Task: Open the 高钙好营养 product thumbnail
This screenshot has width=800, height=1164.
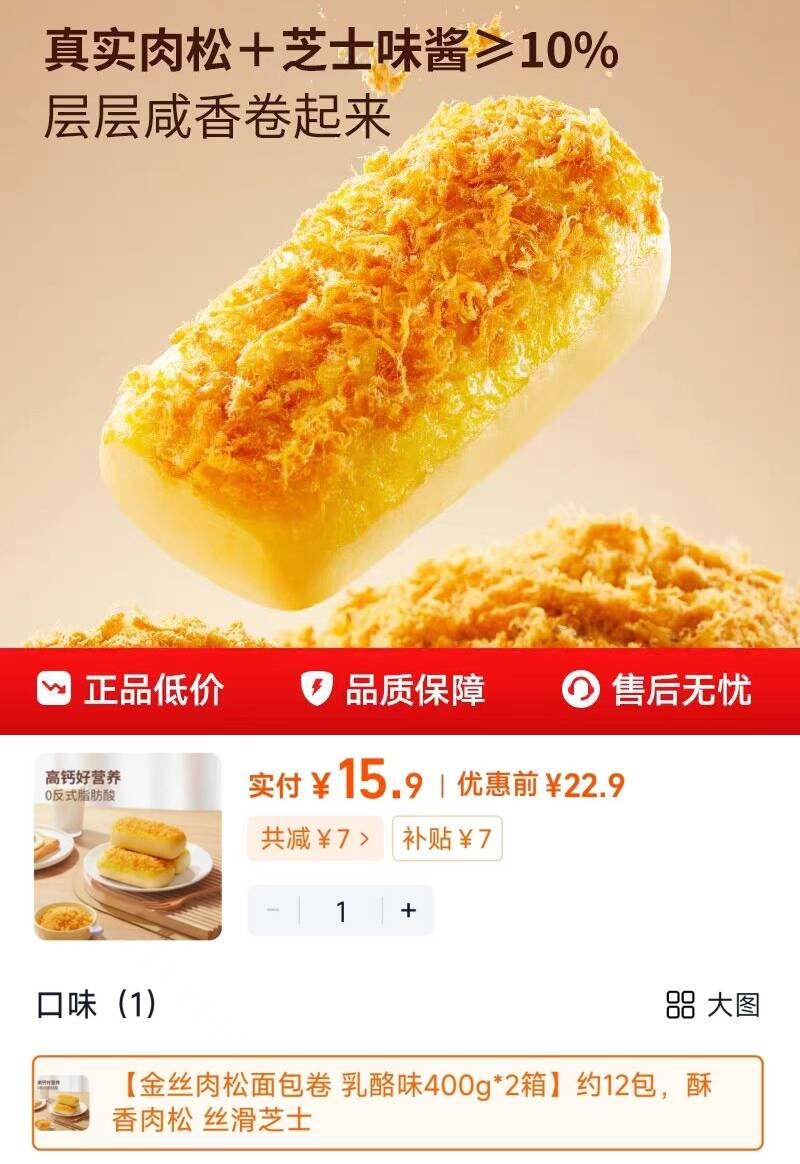Action: click(126, 848)
